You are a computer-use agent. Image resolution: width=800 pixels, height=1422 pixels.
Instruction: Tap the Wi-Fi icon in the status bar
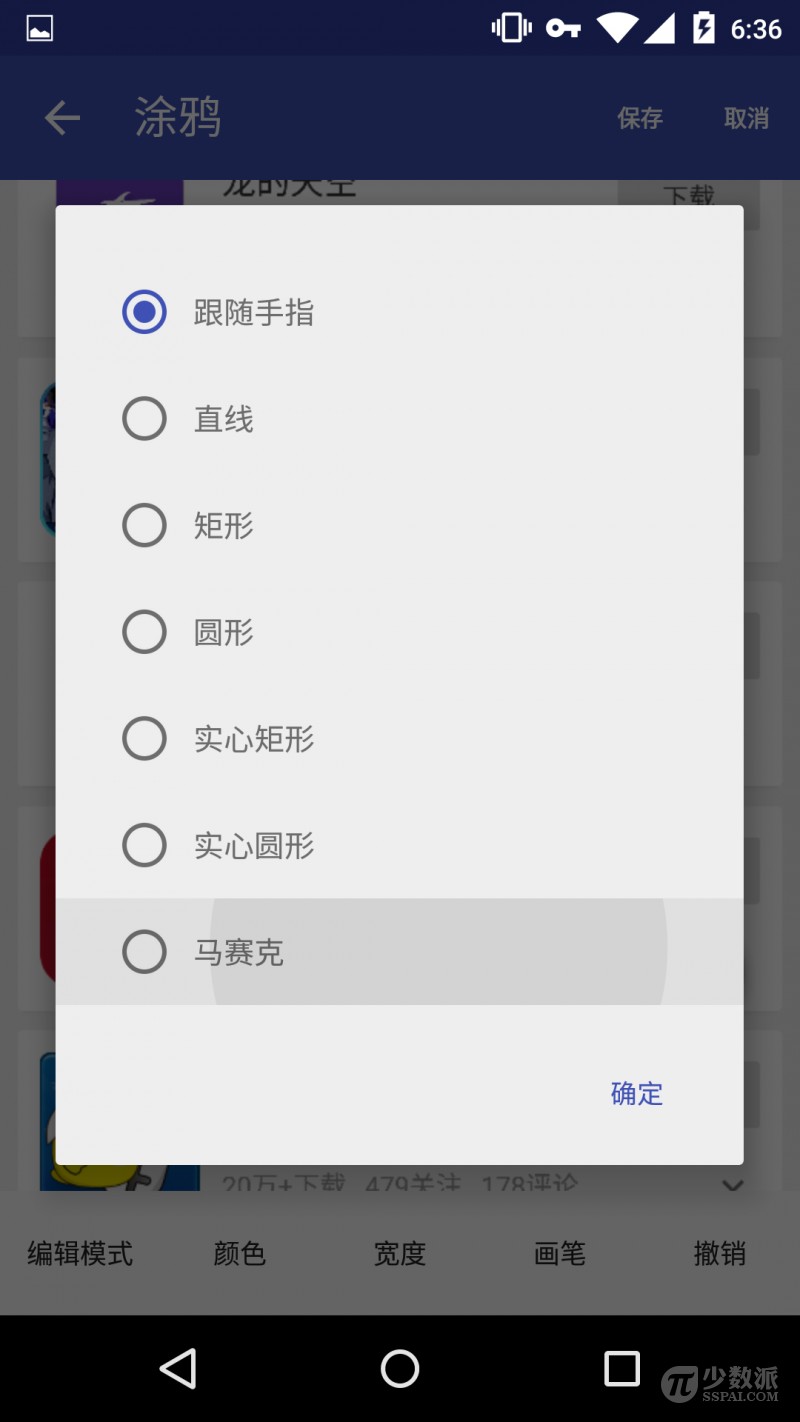(617, 27)
